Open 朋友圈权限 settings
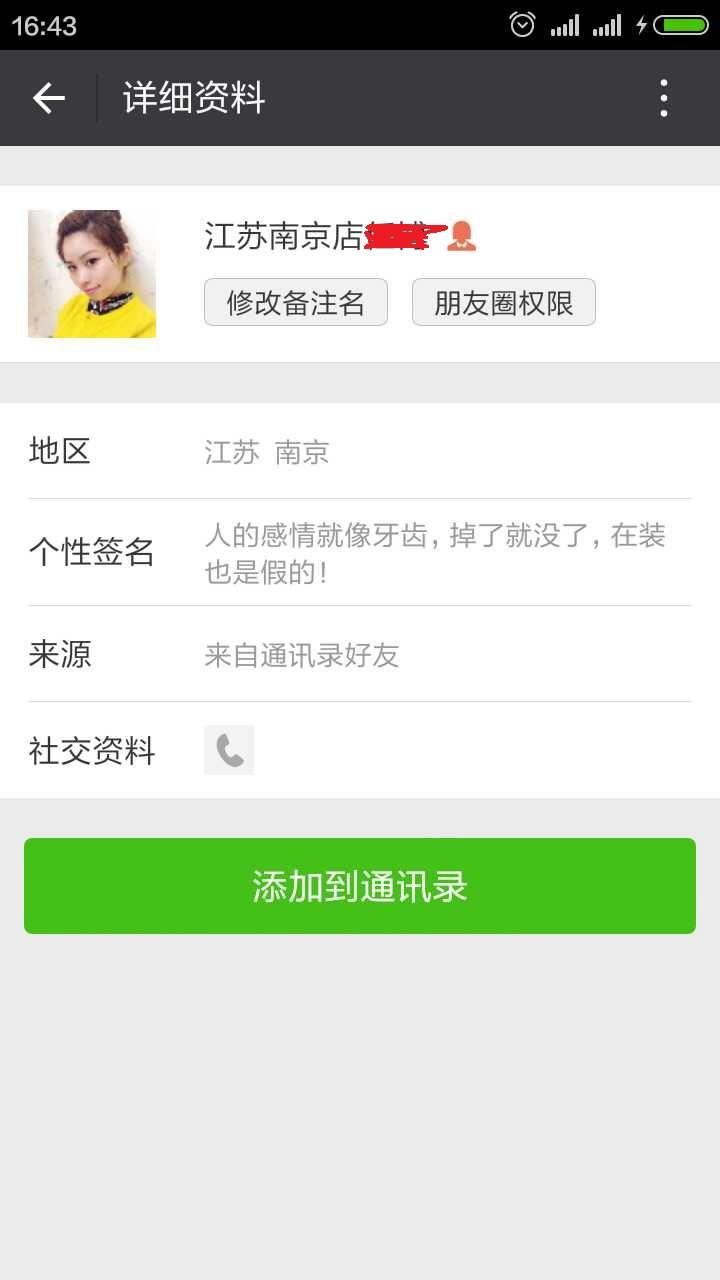 click(504, 302)
